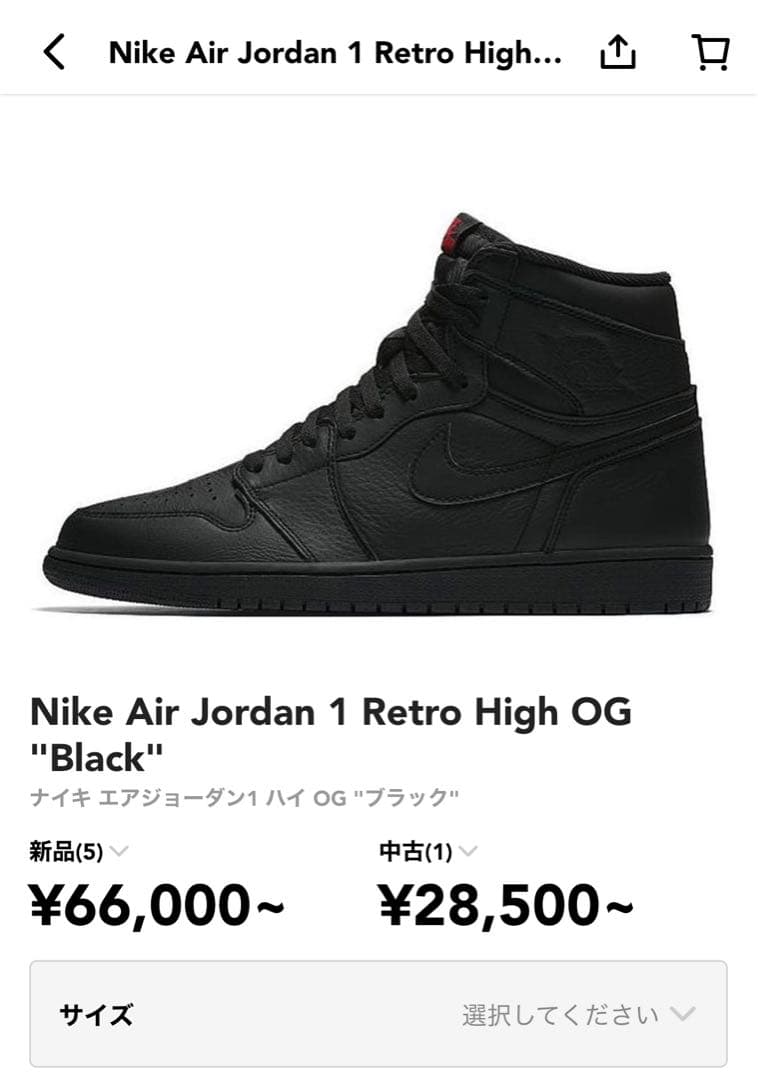Tap the Japanese subtitle ナイキ エアジョーダン1
The width and height of the screenshot is (758, 1080).
click(245, 795)
